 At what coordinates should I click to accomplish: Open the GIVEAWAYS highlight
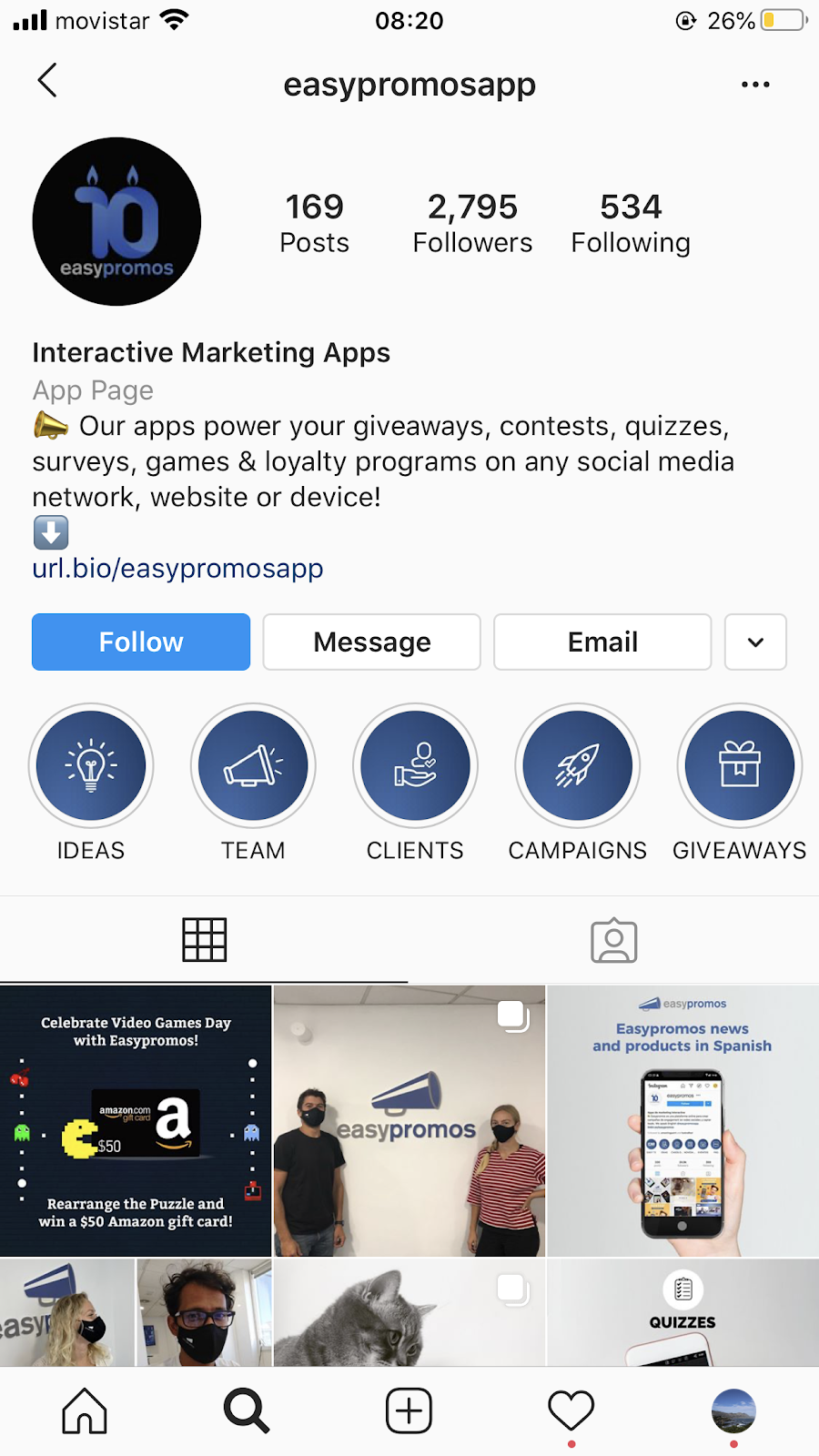739,766
